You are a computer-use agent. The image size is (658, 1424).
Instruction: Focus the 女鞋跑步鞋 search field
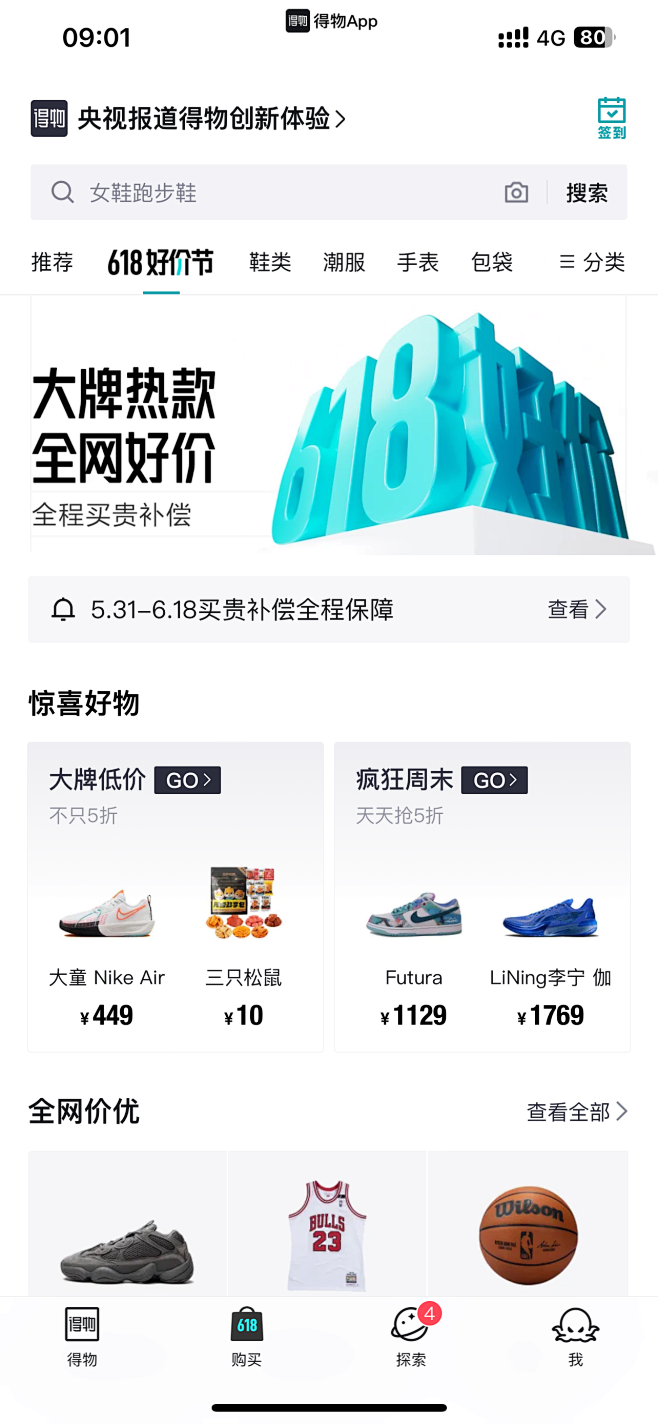(x=280, y=193)
